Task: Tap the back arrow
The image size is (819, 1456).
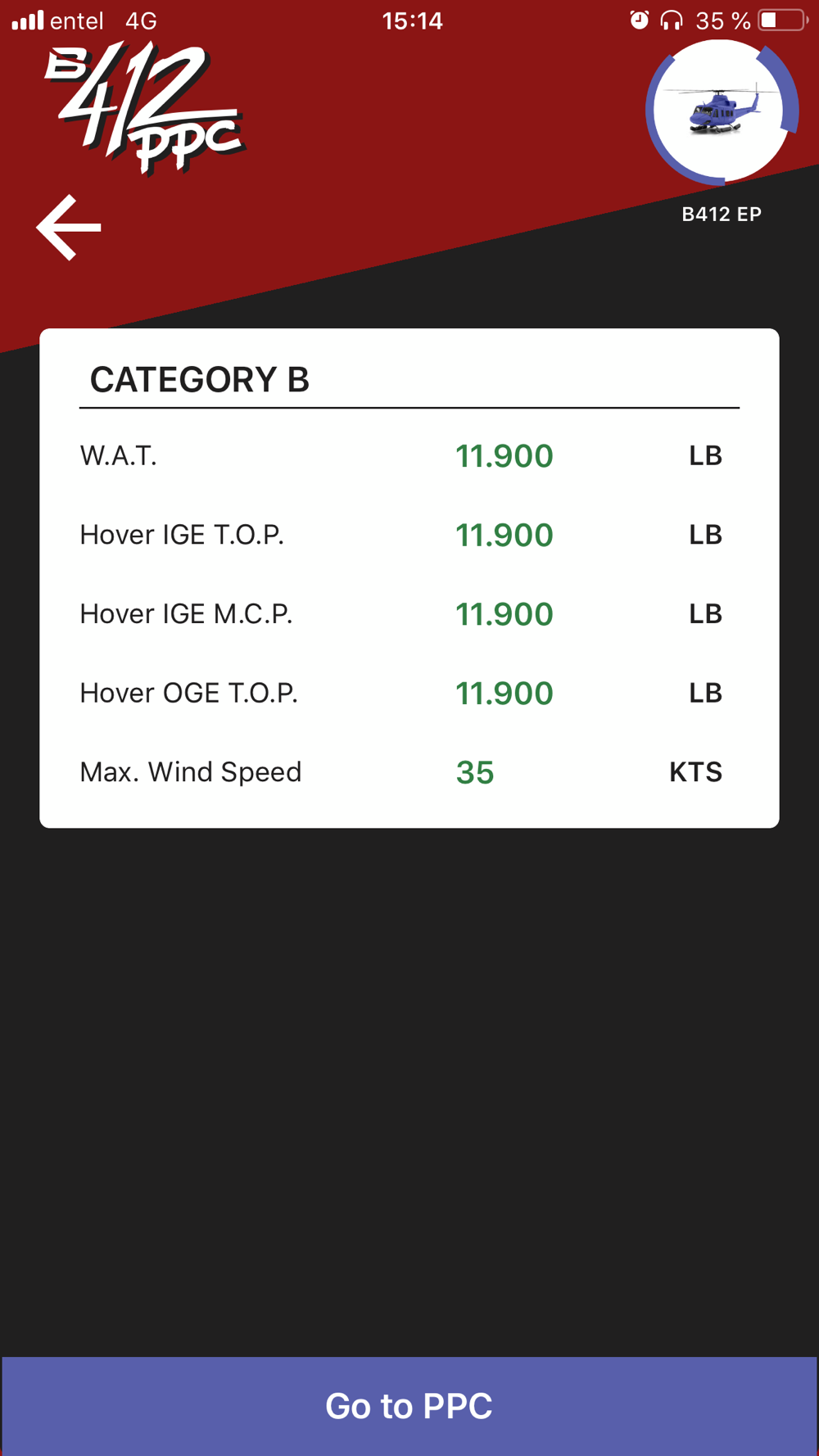Action: [x=69, y=228]
